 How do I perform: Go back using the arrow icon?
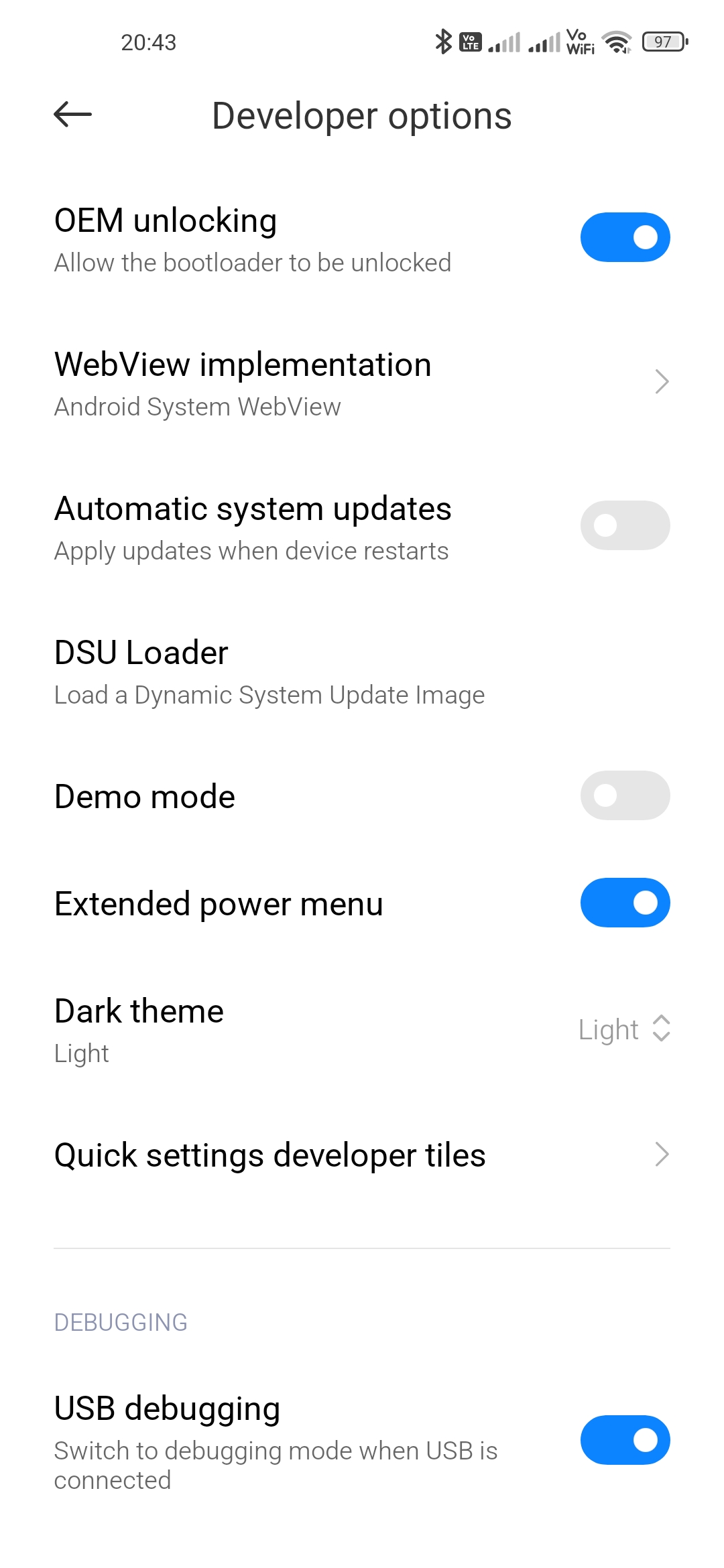[x=72, y=115]
